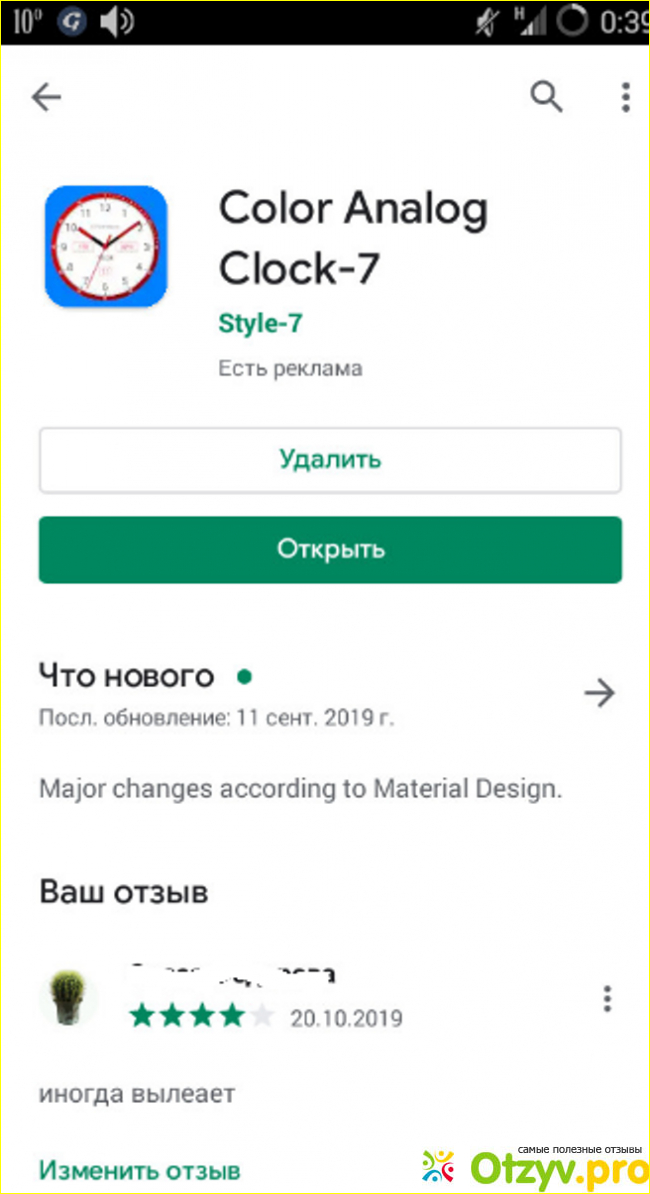Expand the Что нового section arrow

pyautogui.click(x=599, y=693)
